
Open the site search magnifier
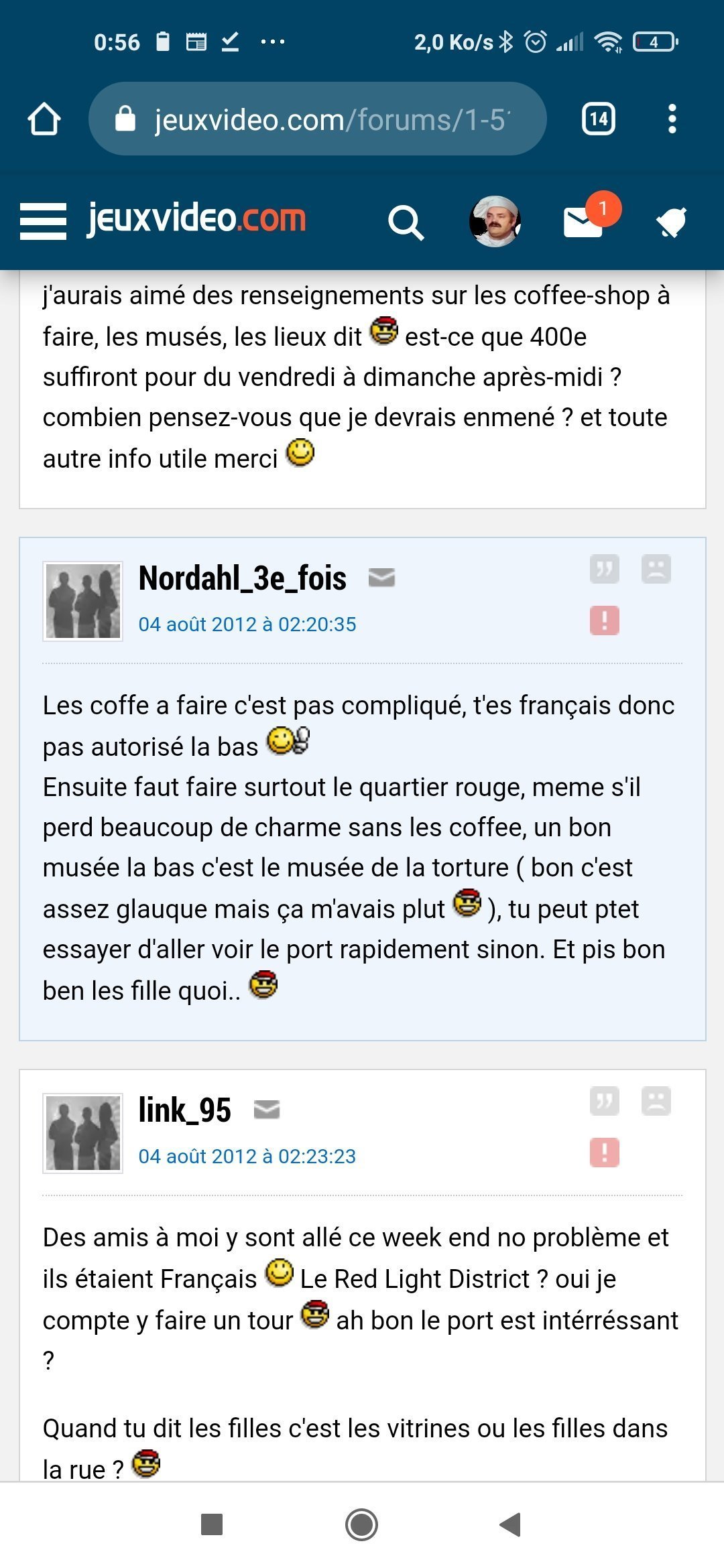[x=406, y=222]
